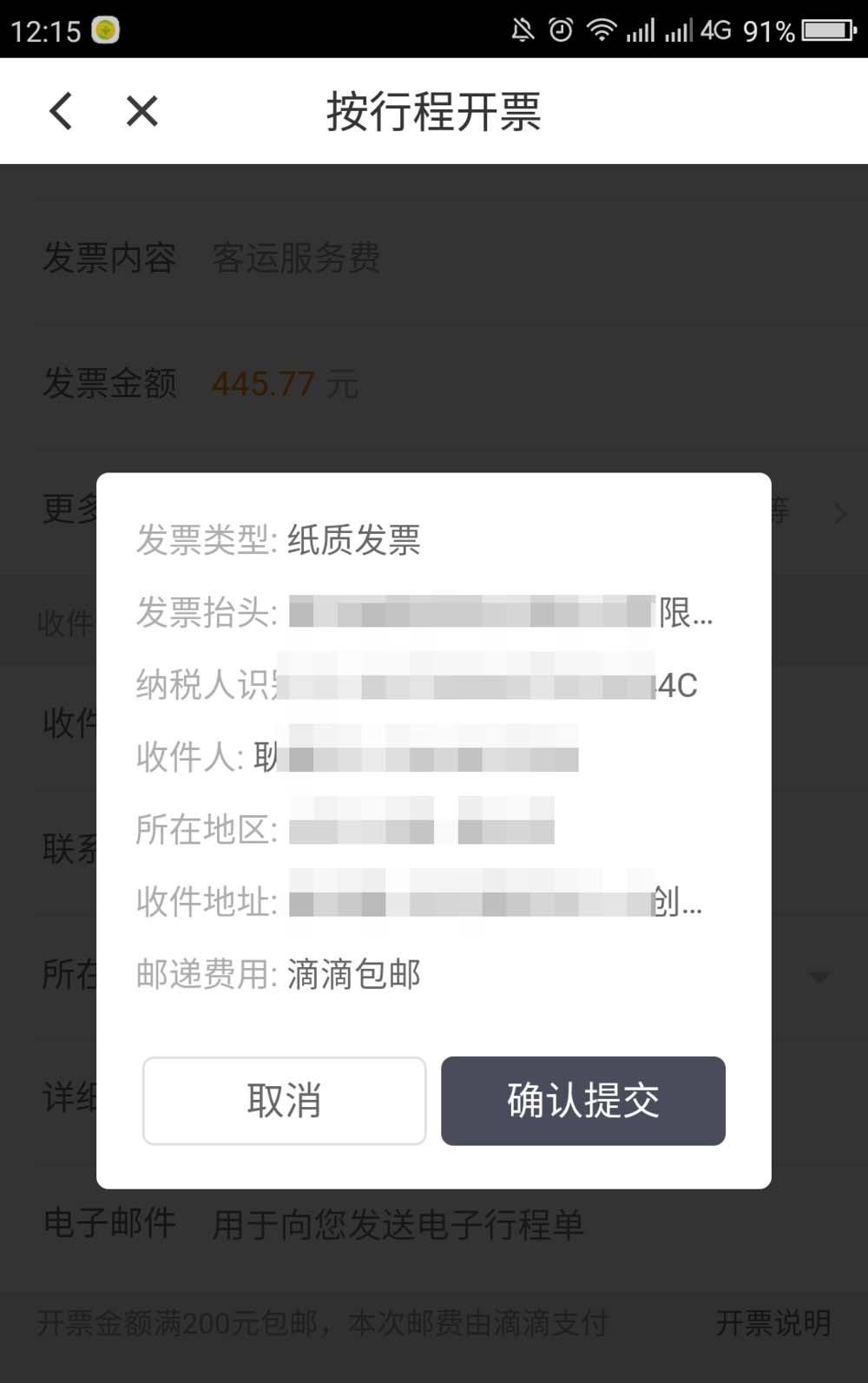Tap the 4G network indicator
Screen dimensions: 868x1383
714,30
